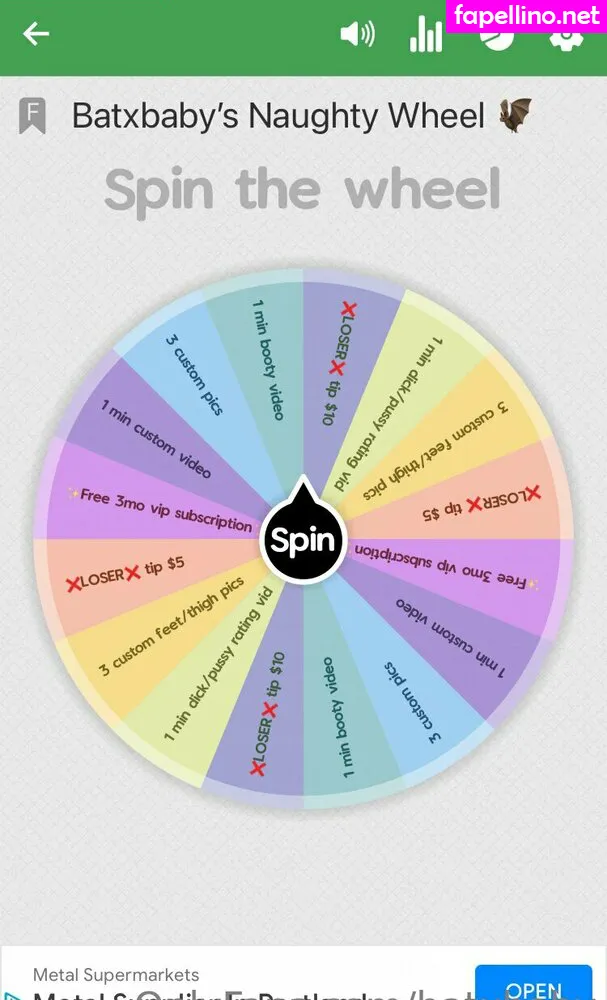Mute the wheel sound
The image size is (607, 1000).
(x=357, y=34)
